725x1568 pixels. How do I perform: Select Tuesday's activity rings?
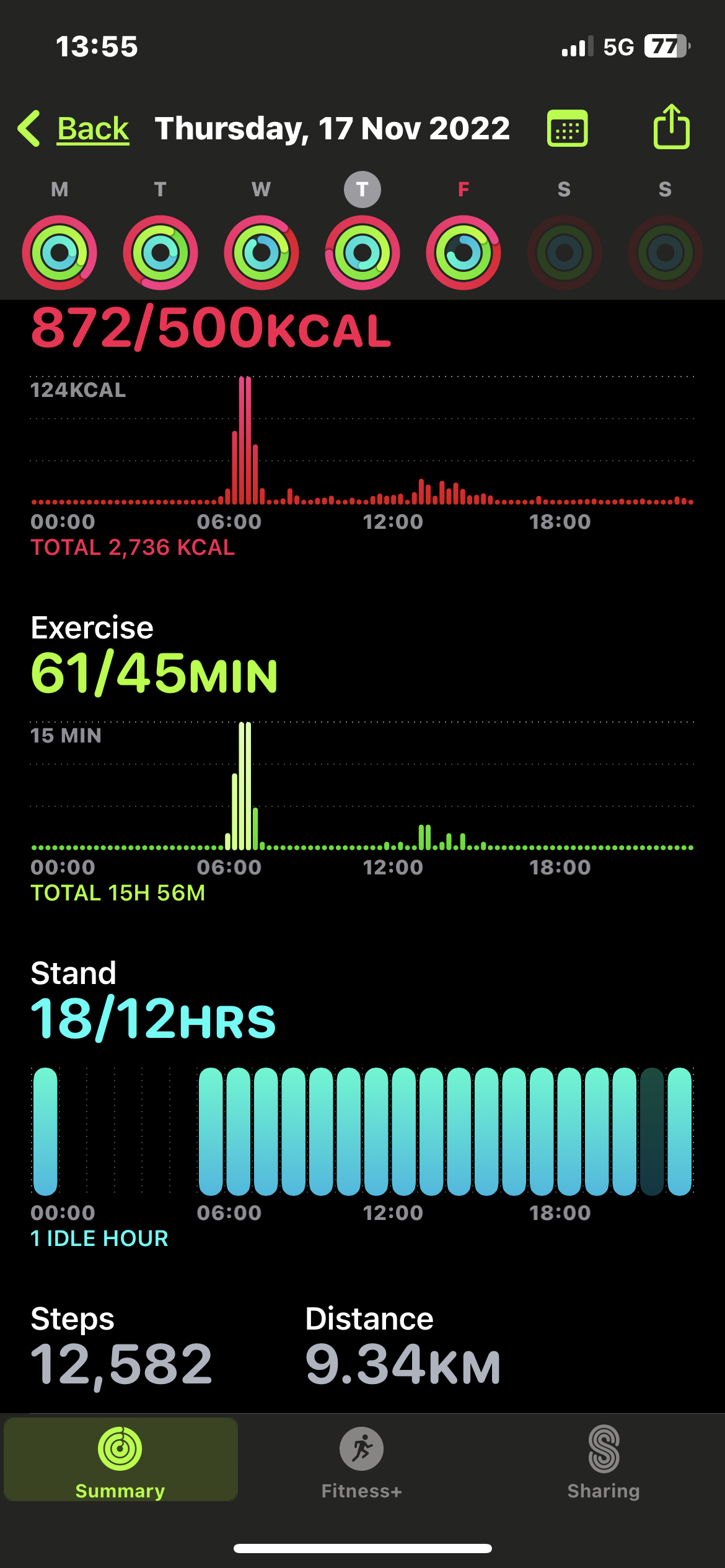(160, 252)
